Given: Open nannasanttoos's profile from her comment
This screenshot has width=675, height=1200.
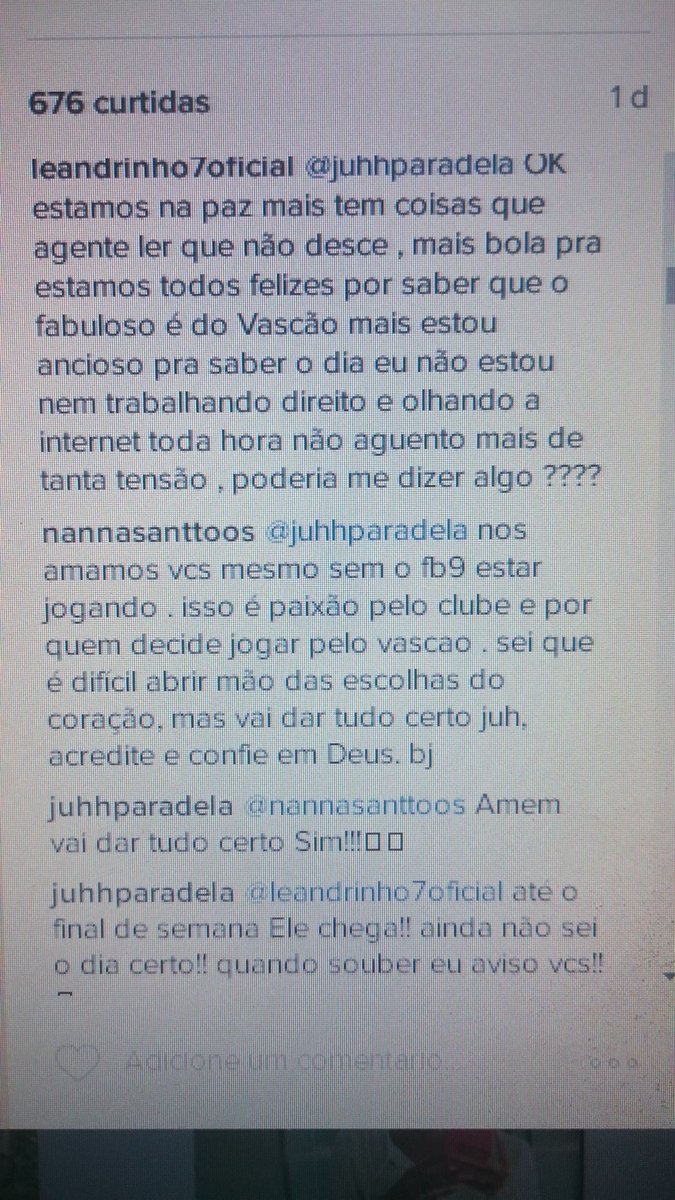Looking at the screenshot, I should pyautogui.click(x=148, y=532).
